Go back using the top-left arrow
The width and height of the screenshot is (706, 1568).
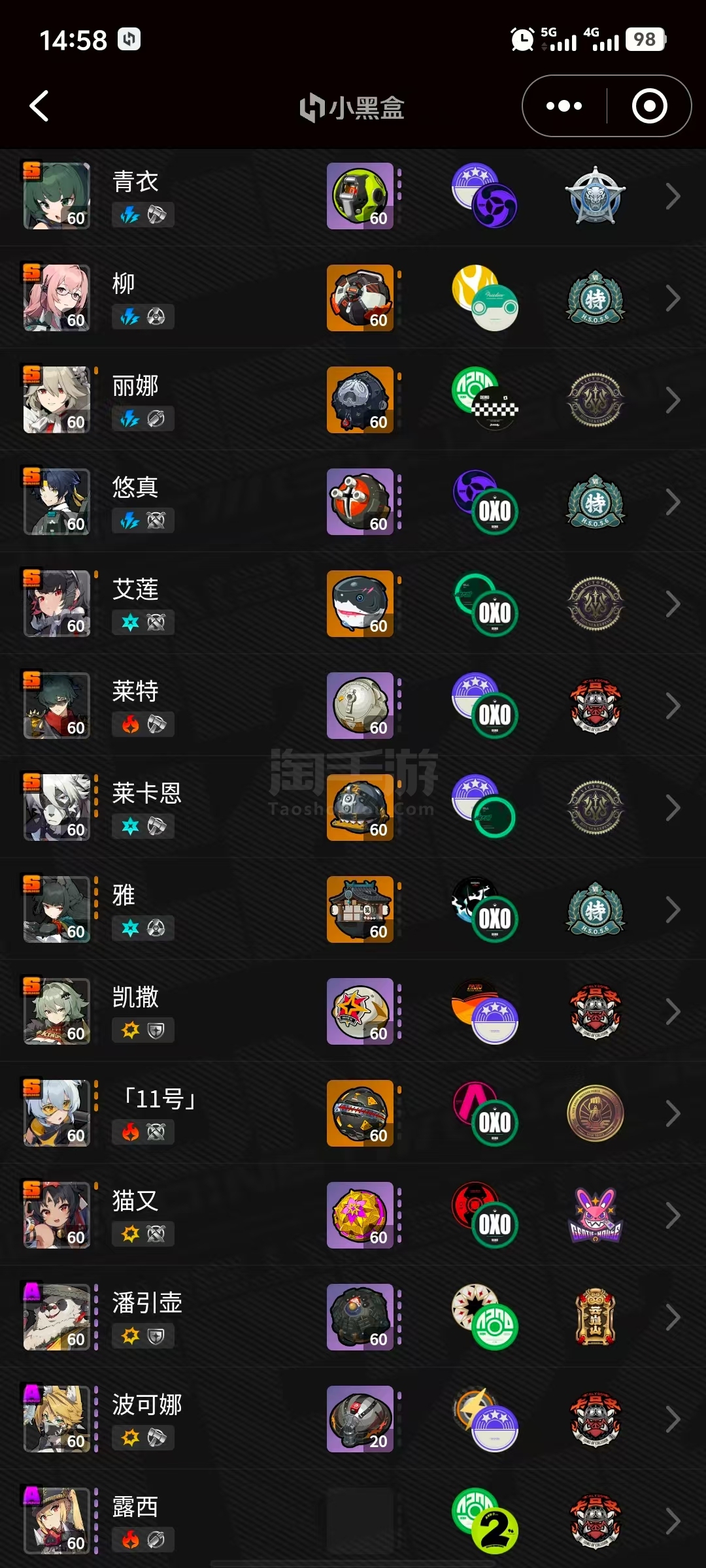click(39, 106)
